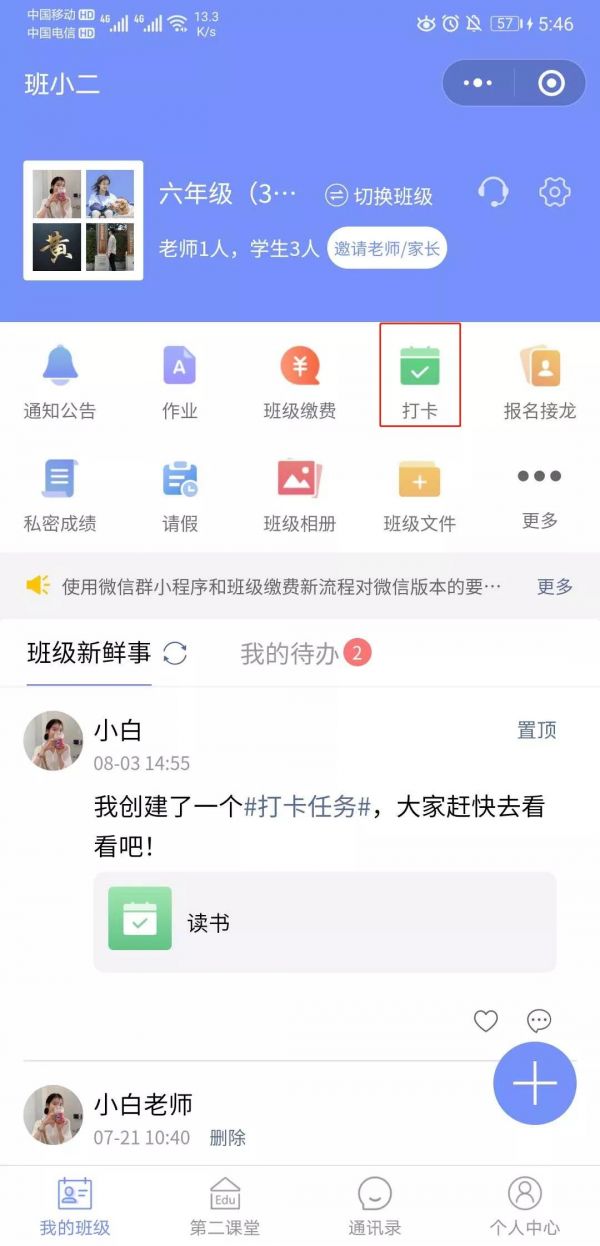Screen dimensions: 600x1246
Task: Open 作业 homework section
Action: (180, 381)
